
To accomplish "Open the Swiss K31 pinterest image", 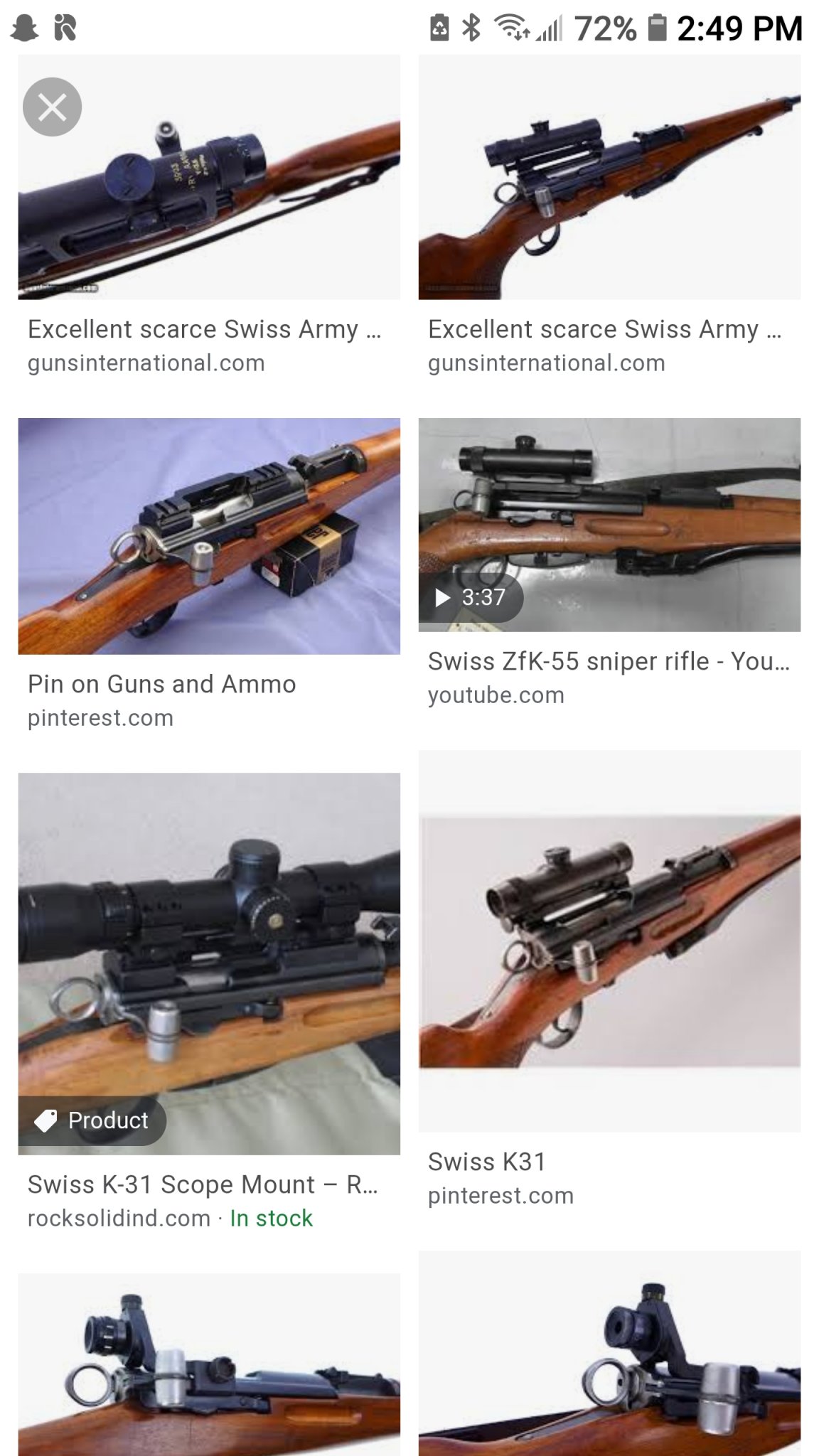I will click(609, 941).
